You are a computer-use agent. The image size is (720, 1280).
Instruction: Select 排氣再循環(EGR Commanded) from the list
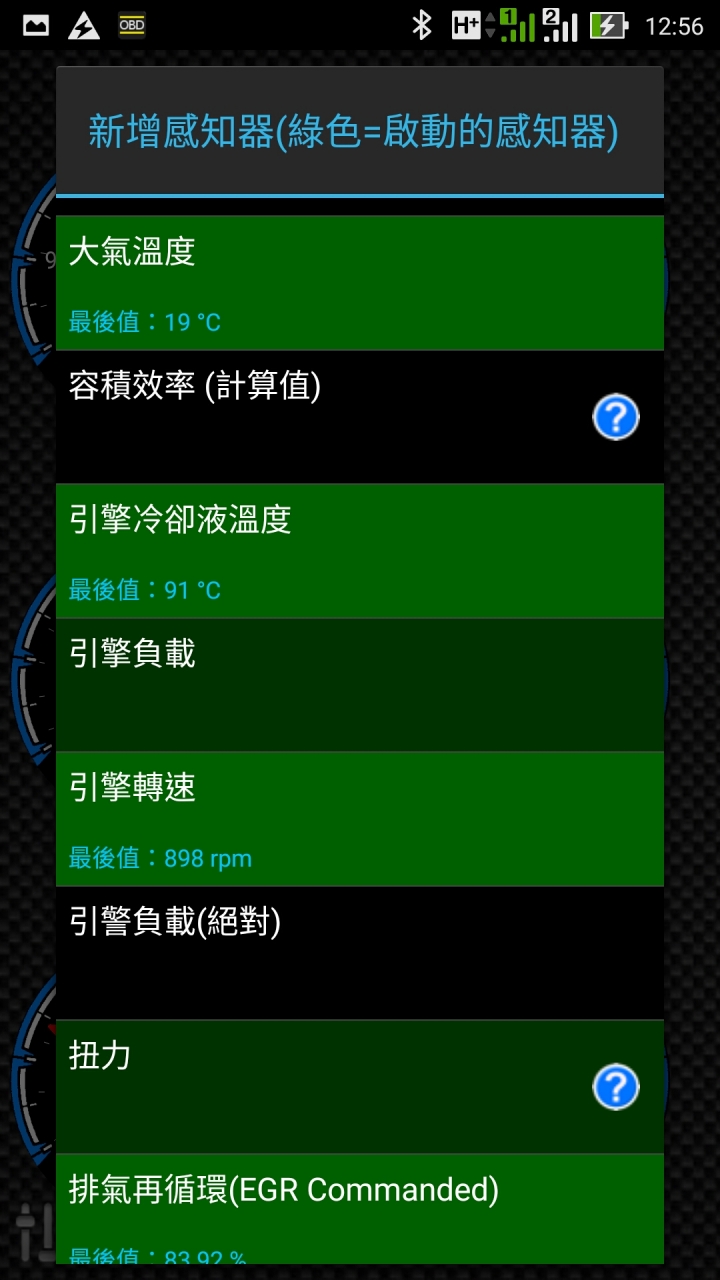(360, 1205)
